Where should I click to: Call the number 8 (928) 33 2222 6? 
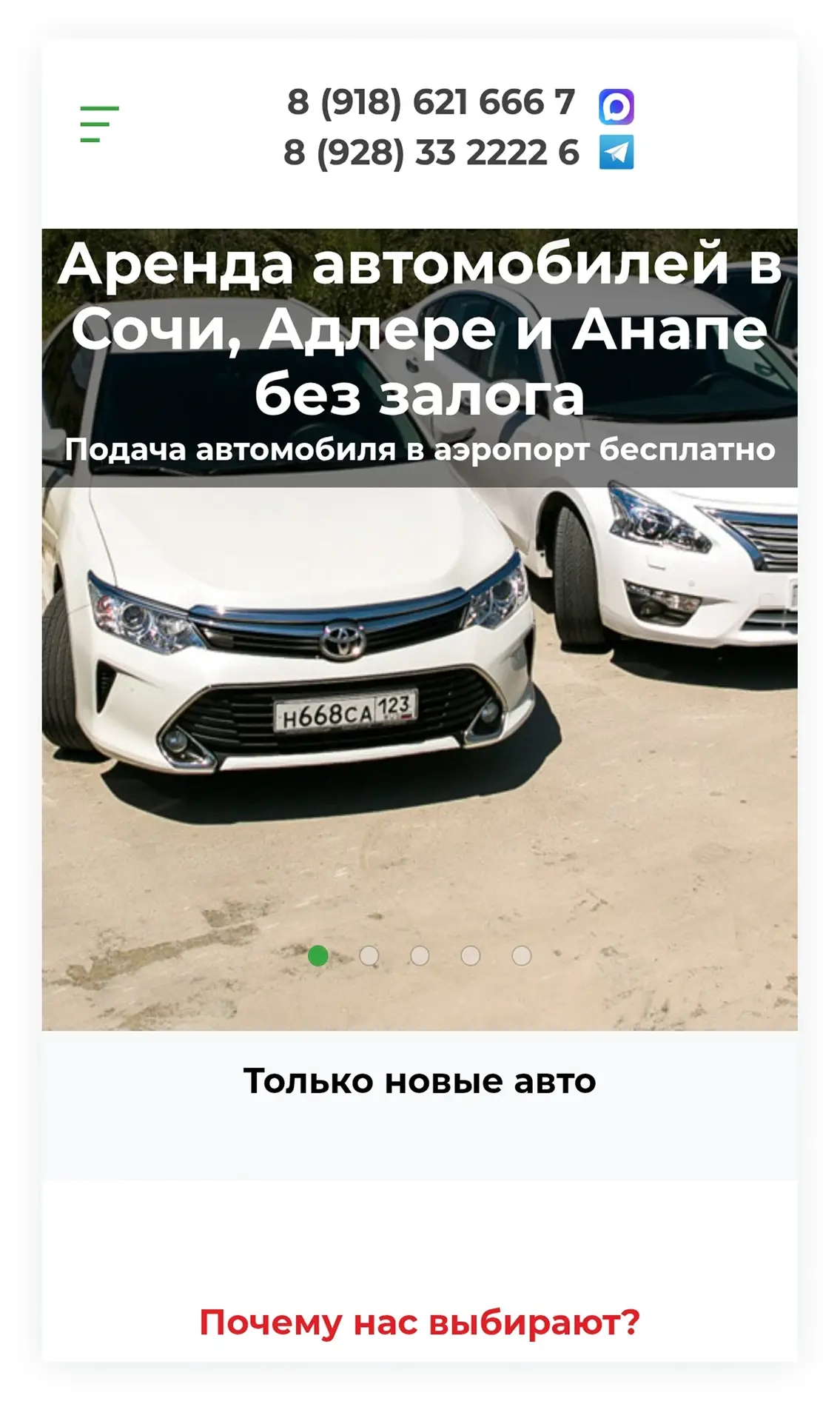pos(431,153)
